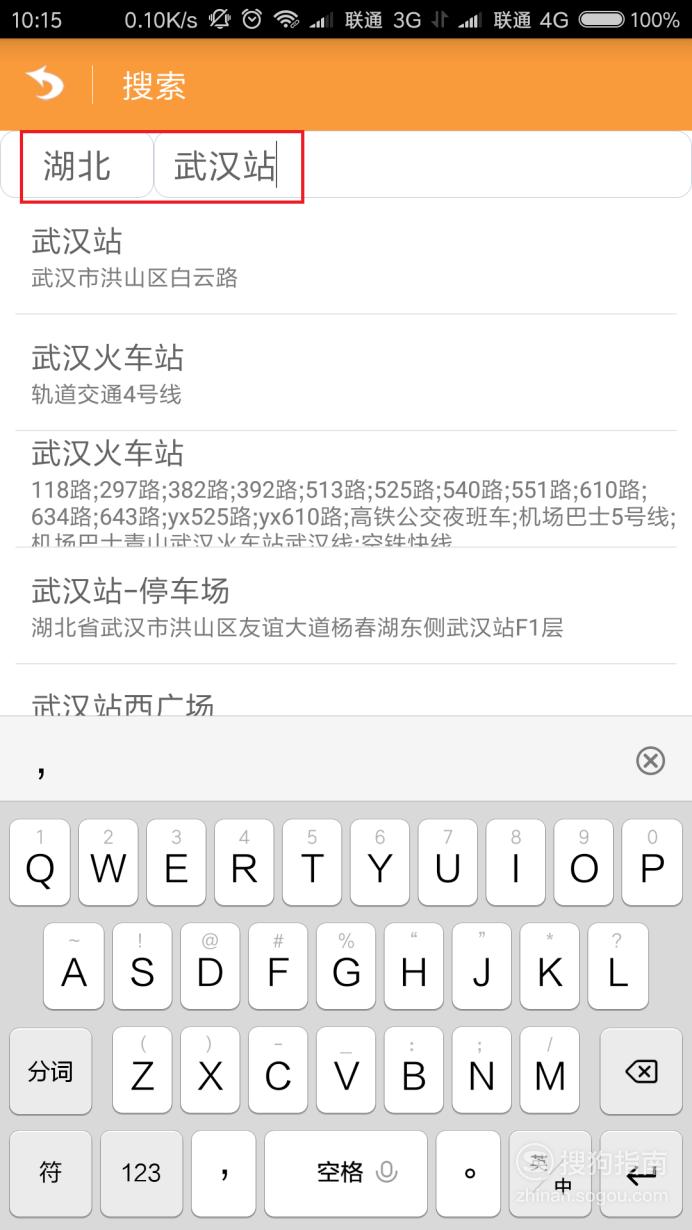Change the 湖北 province selector
The height and width of the screenshot is (1230, 692).
pyautogui.click(x=77, y=165)
